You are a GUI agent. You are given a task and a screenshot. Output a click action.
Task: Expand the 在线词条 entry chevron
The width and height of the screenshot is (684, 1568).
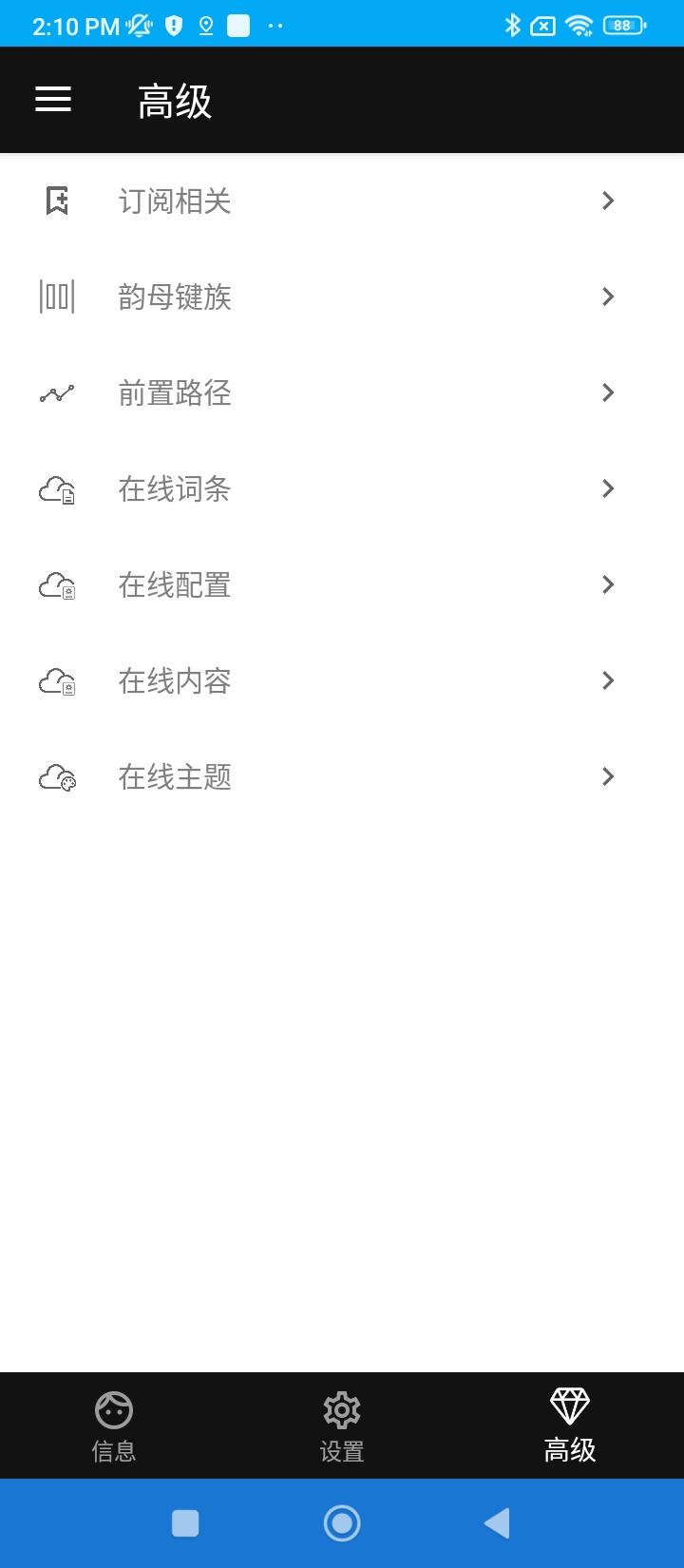pyautogui.click(x=607, y=488)
